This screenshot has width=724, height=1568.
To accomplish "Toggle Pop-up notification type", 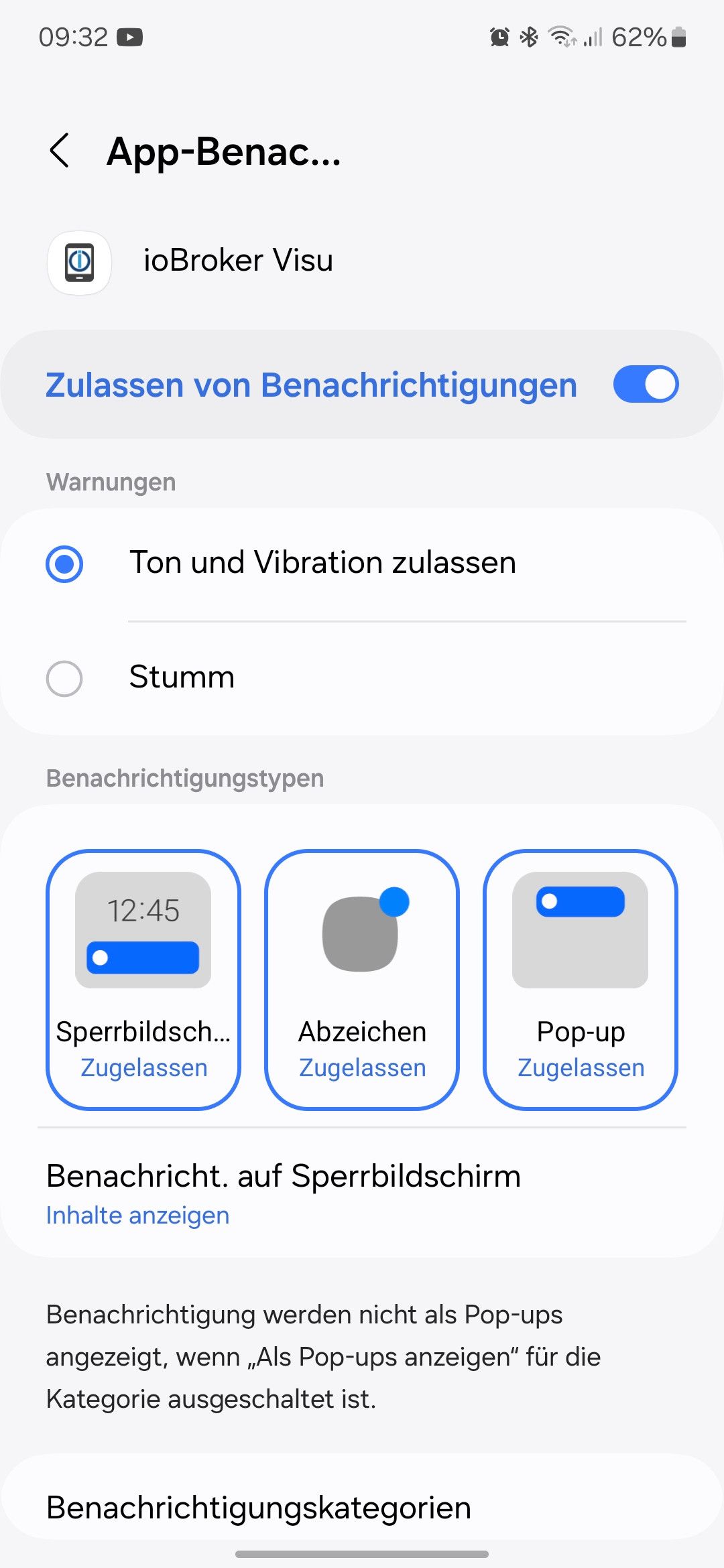I will (581, 979).
